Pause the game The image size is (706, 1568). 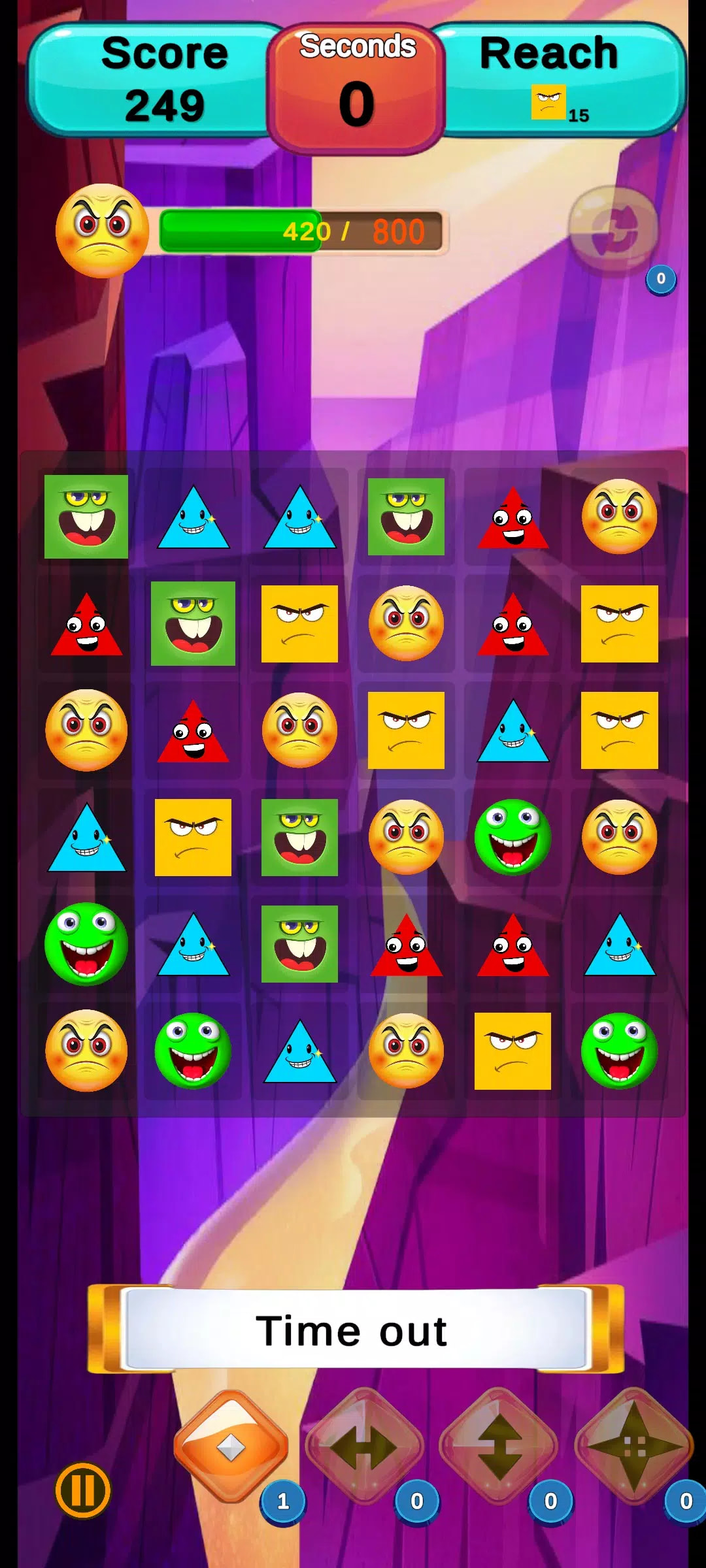tap(83, 1490)
